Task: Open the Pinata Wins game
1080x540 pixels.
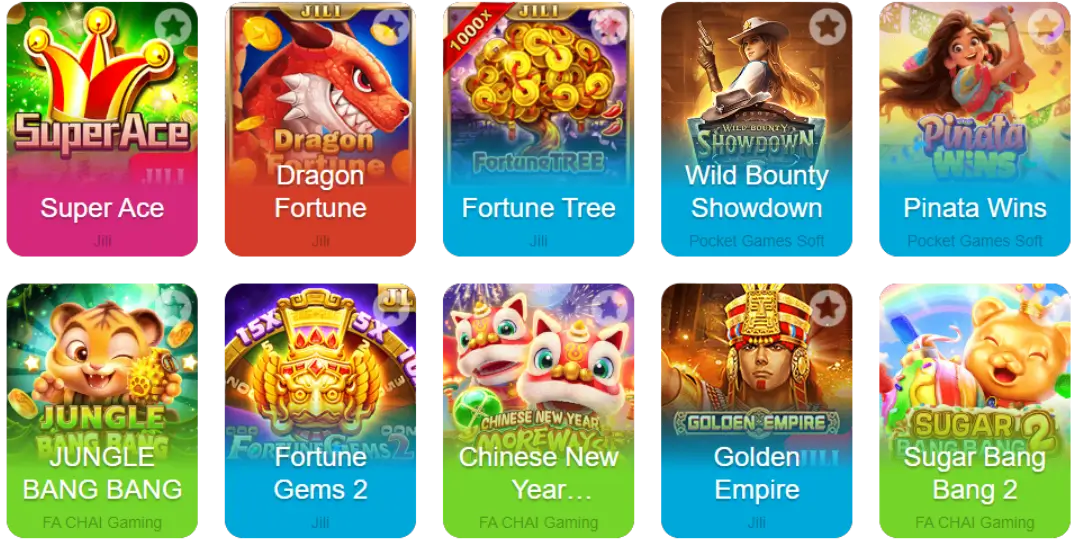Action: [x=974, y=130]
